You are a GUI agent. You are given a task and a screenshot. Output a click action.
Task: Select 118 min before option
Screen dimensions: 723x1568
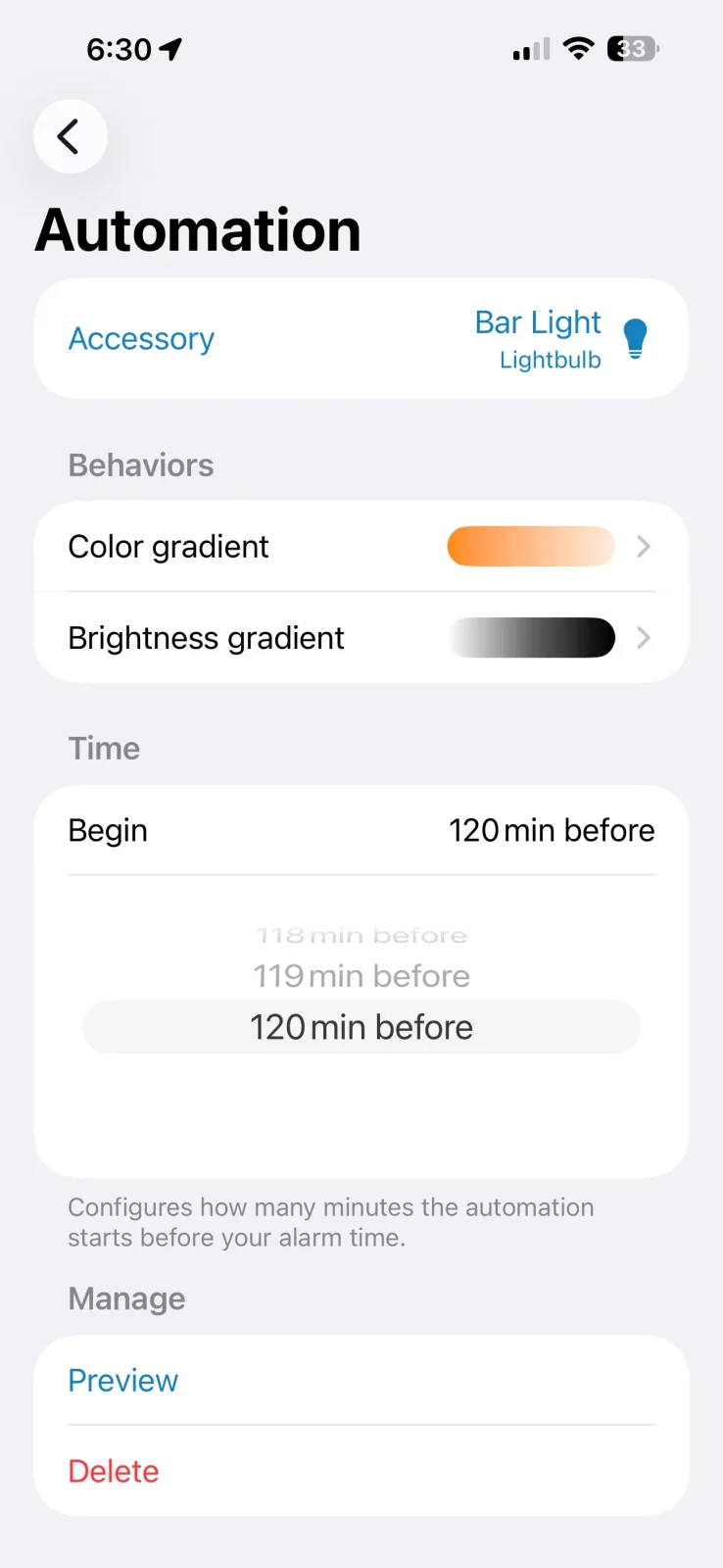[361, 934]
